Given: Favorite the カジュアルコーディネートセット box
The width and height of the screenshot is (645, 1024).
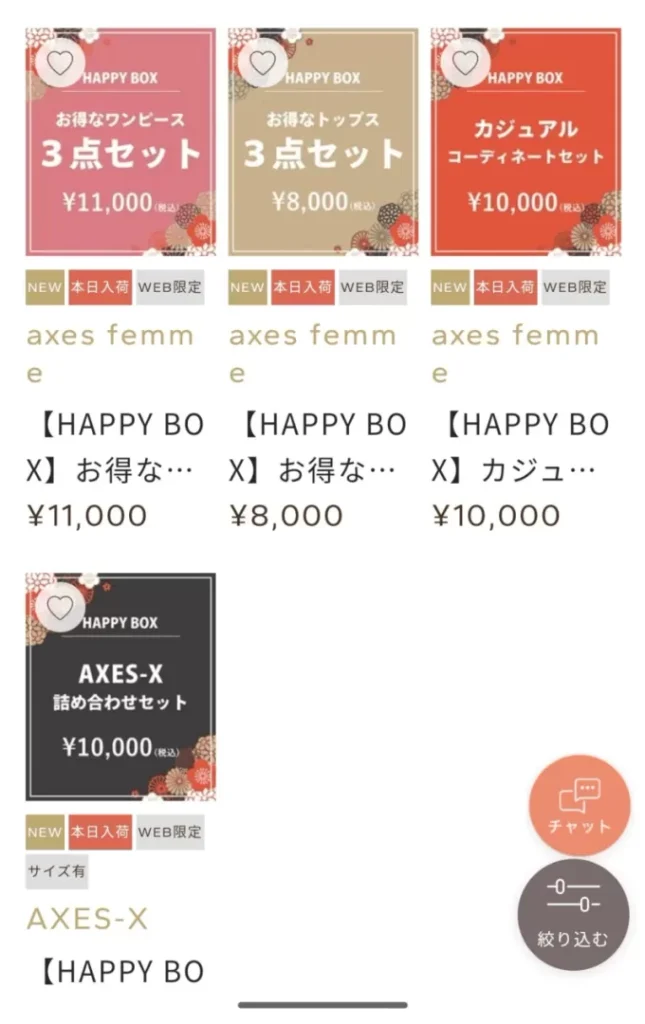Looking at the screenshot, I should [x=466, y=63].
